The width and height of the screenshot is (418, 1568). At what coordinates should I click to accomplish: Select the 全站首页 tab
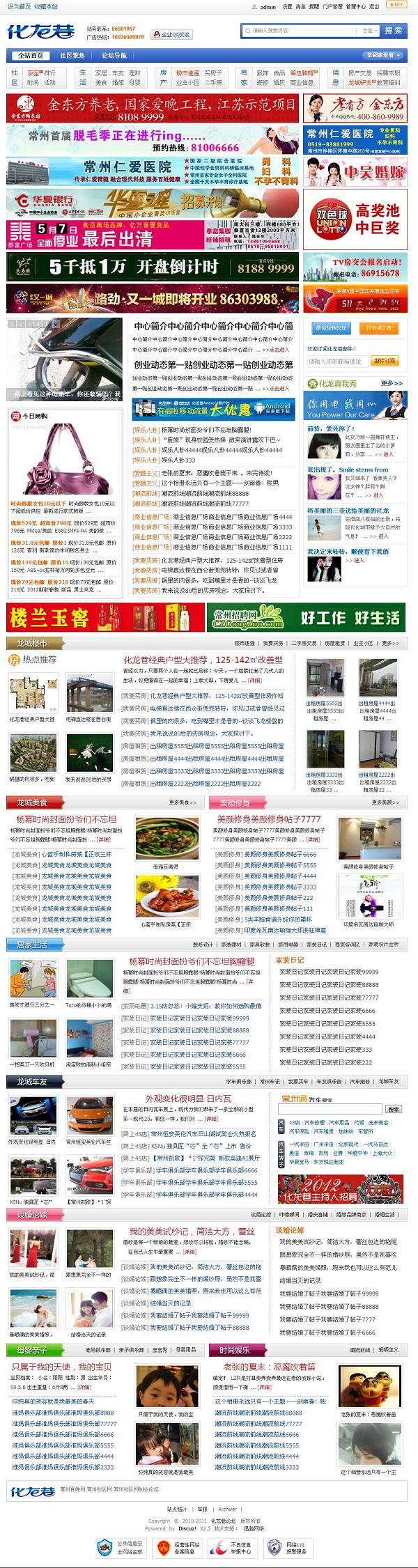pyautogui.click(x=30, y=55)
